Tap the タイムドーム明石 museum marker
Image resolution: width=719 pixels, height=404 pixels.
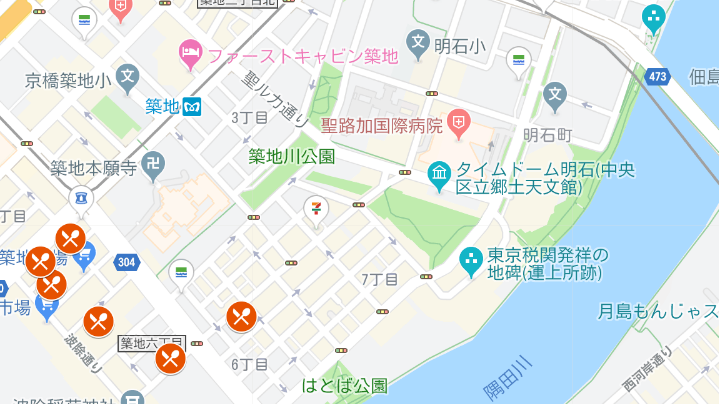click(x=439, y=174)
